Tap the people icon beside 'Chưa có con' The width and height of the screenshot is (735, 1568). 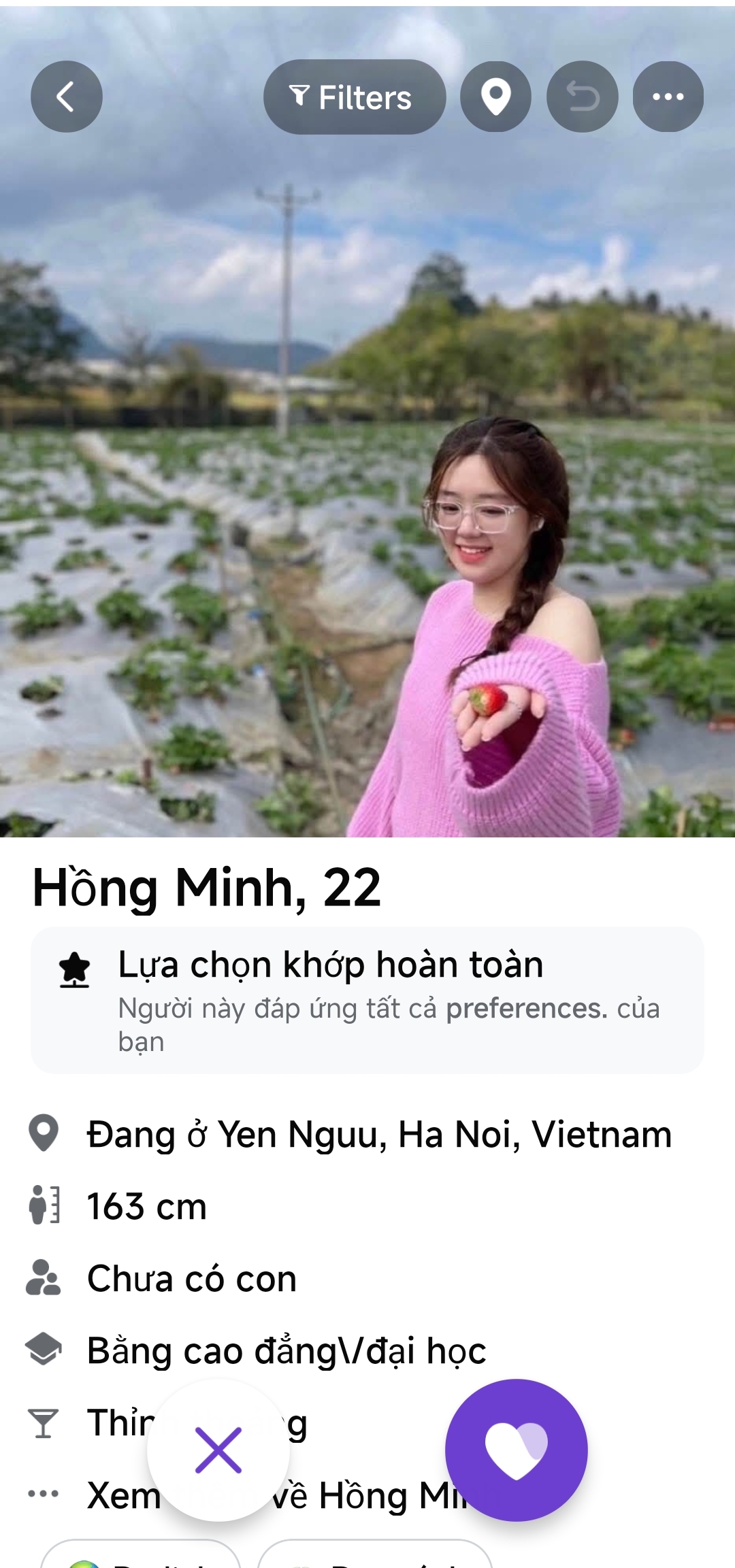[44, 1276]
